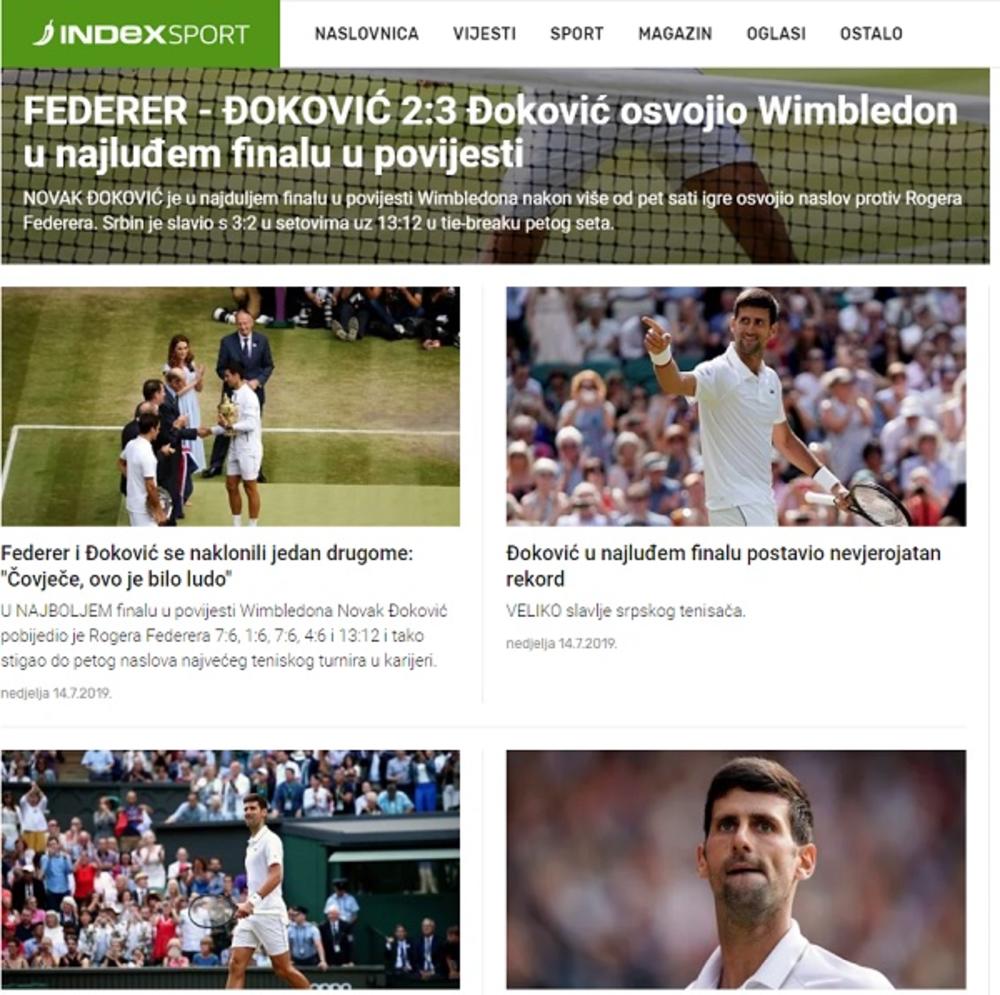Open the Vijesti section

[x=484, y=34]
